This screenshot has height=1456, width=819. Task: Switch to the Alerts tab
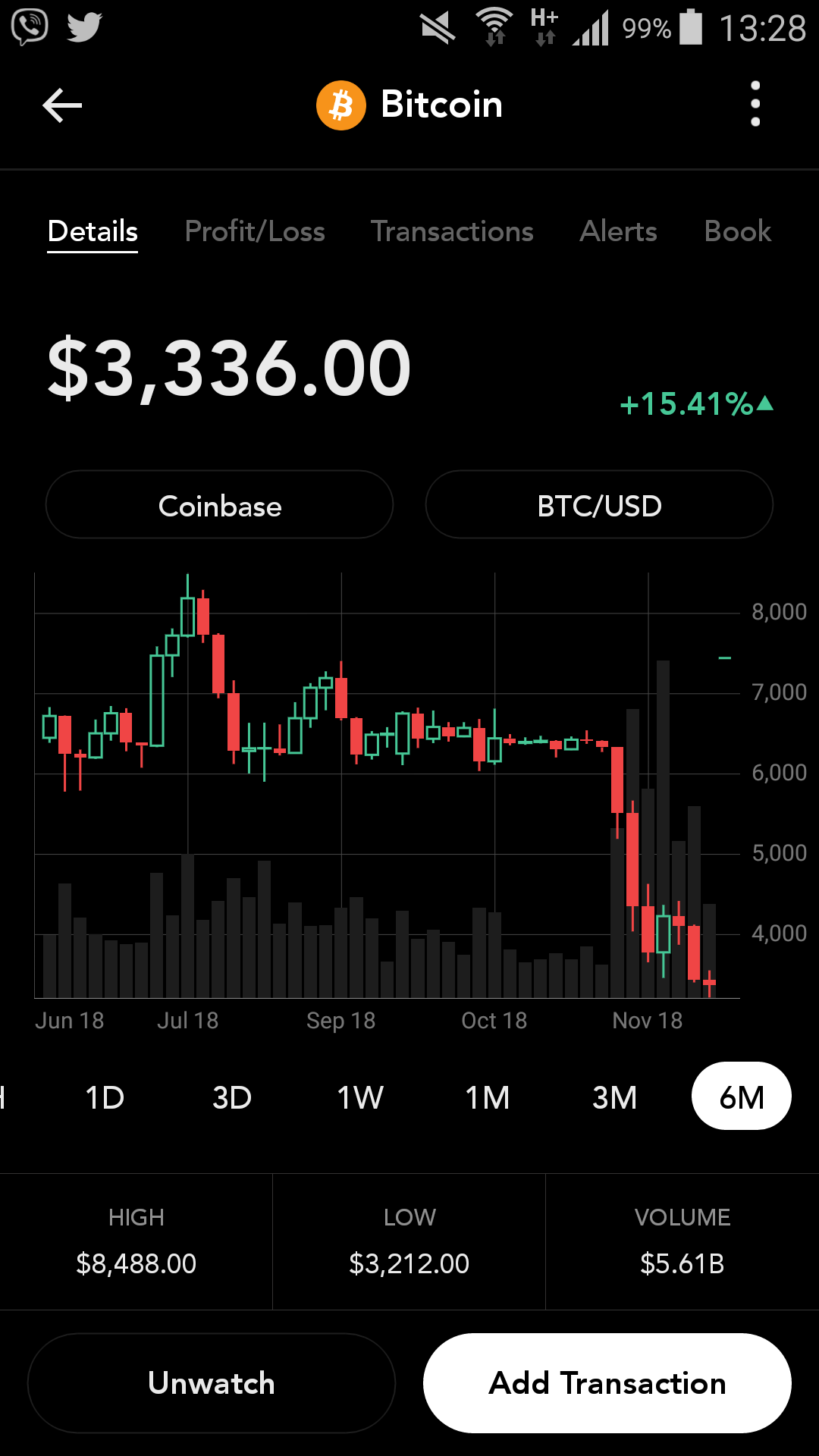[618, 231]
